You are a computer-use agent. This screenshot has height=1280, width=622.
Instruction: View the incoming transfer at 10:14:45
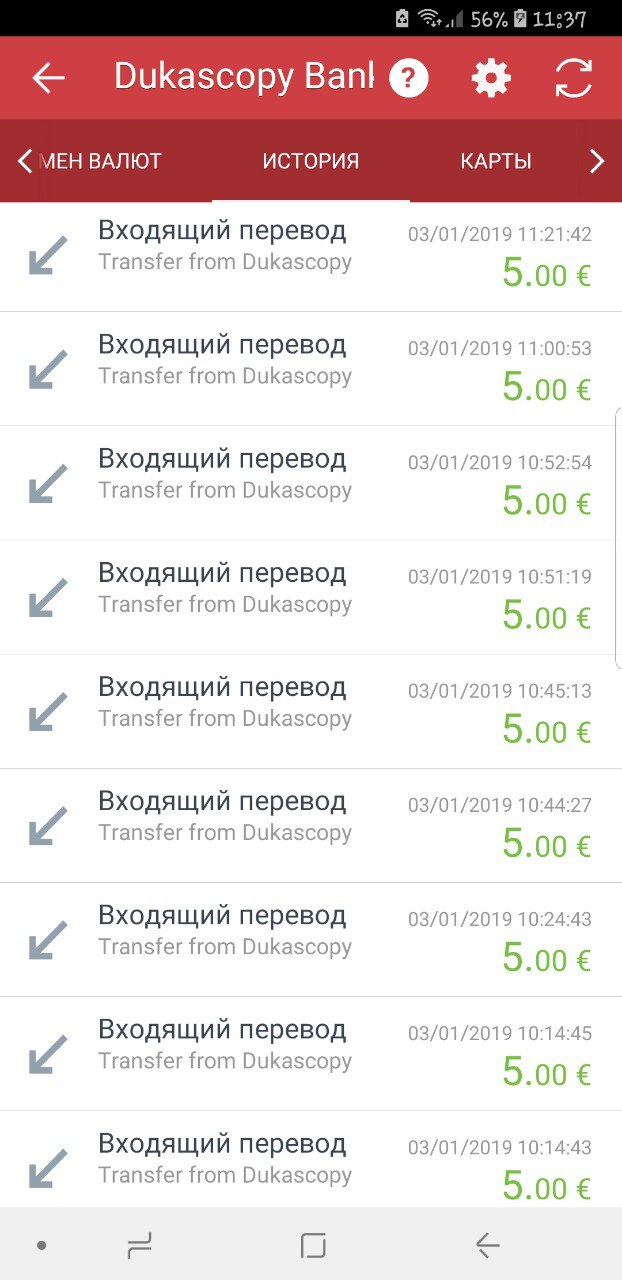(310, 1053)
